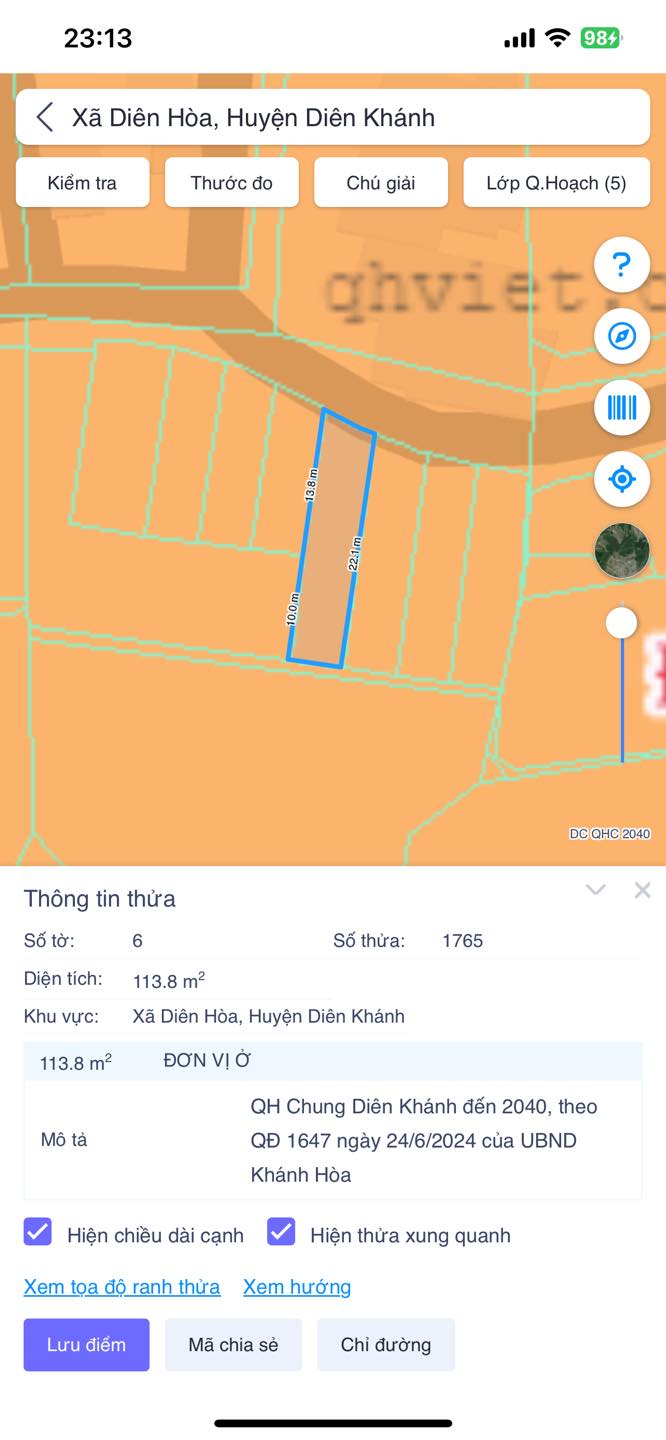Tap Lưu điểm to save point
666x1440 pixels.
point(87,1345)
